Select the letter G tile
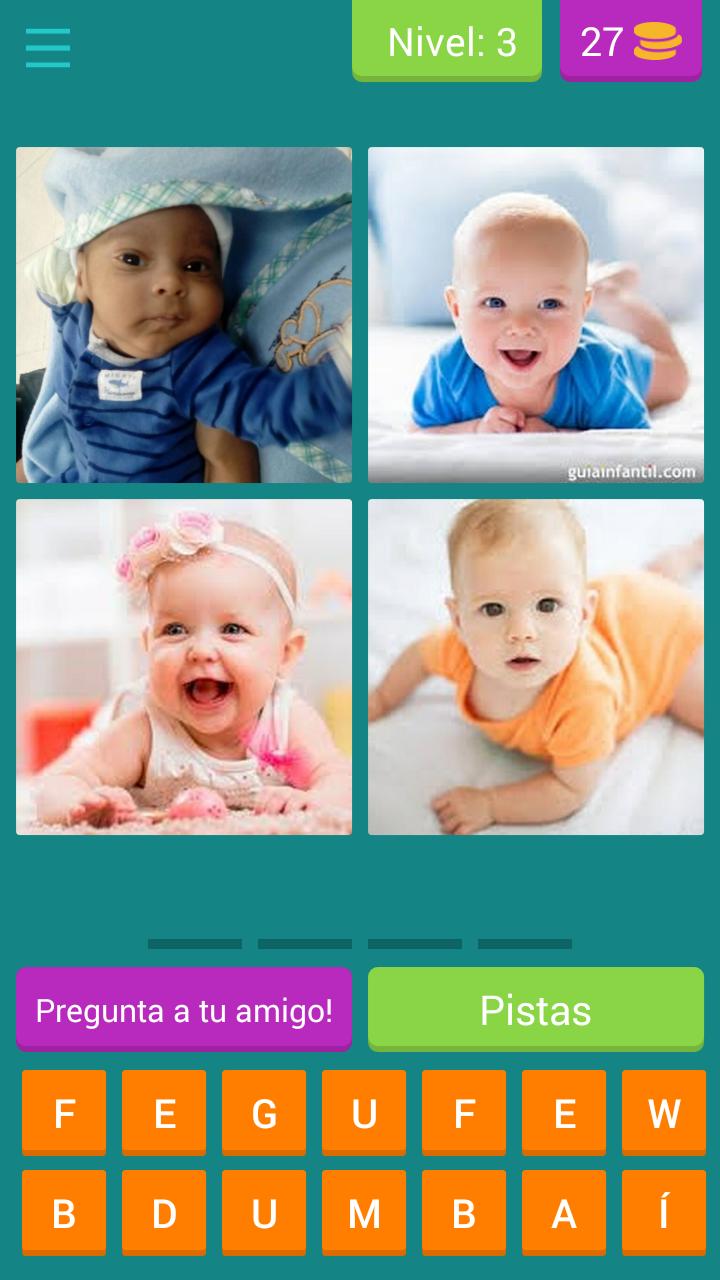Viewport: 720px width, 1280px height. tap(264, 1113)
